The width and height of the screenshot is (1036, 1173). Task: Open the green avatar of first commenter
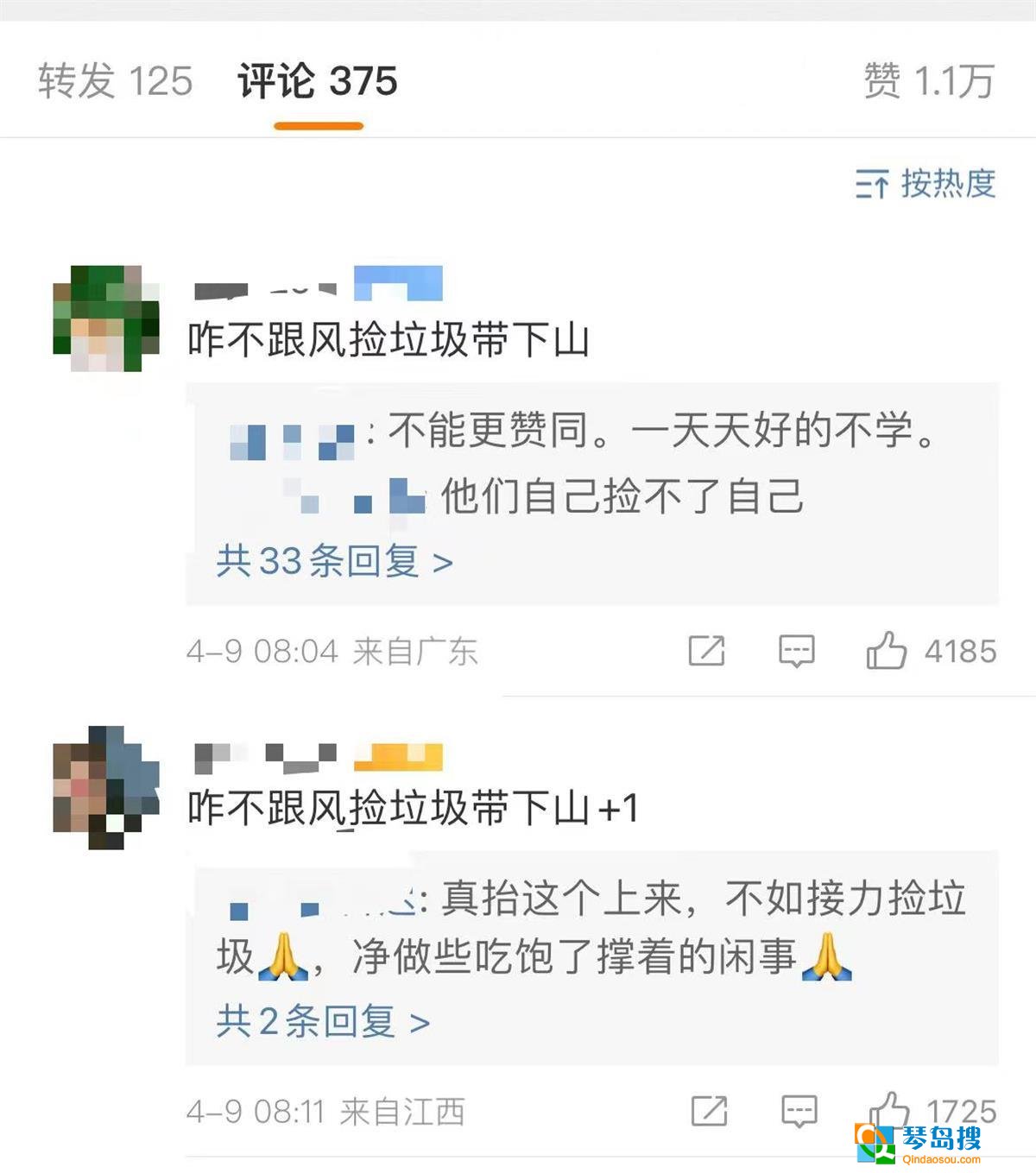coord(106,318)
